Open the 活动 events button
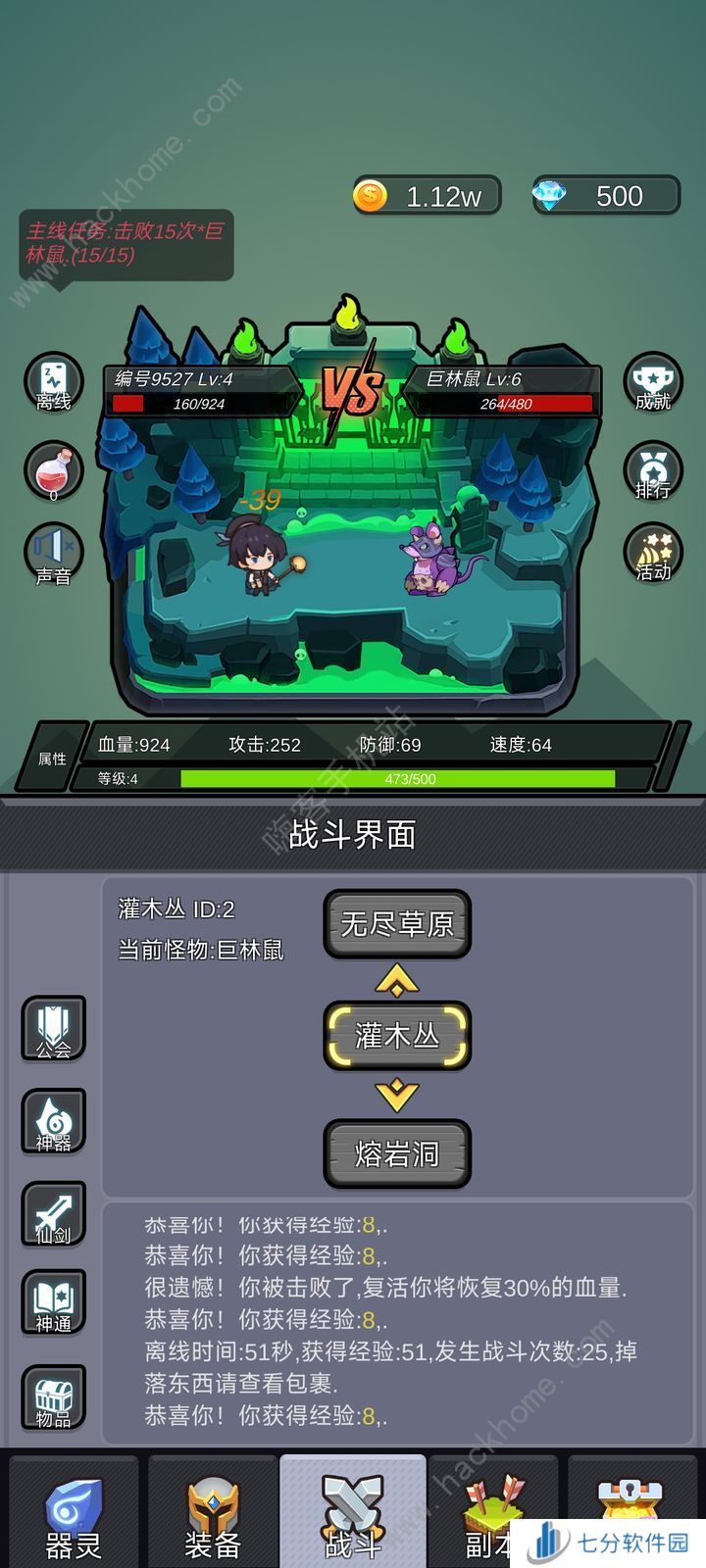 (x=653, y=555)
